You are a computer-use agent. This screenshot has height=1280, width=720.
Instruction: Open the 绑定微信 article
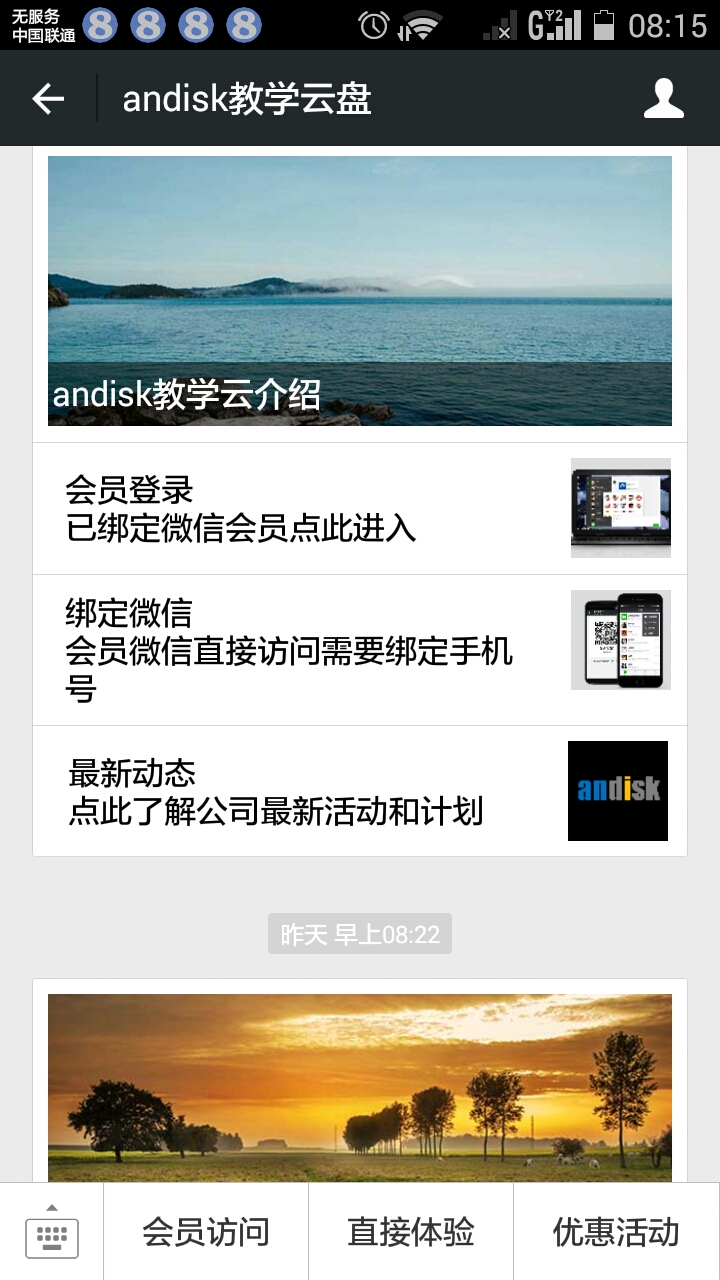click(x=360, y=650)
